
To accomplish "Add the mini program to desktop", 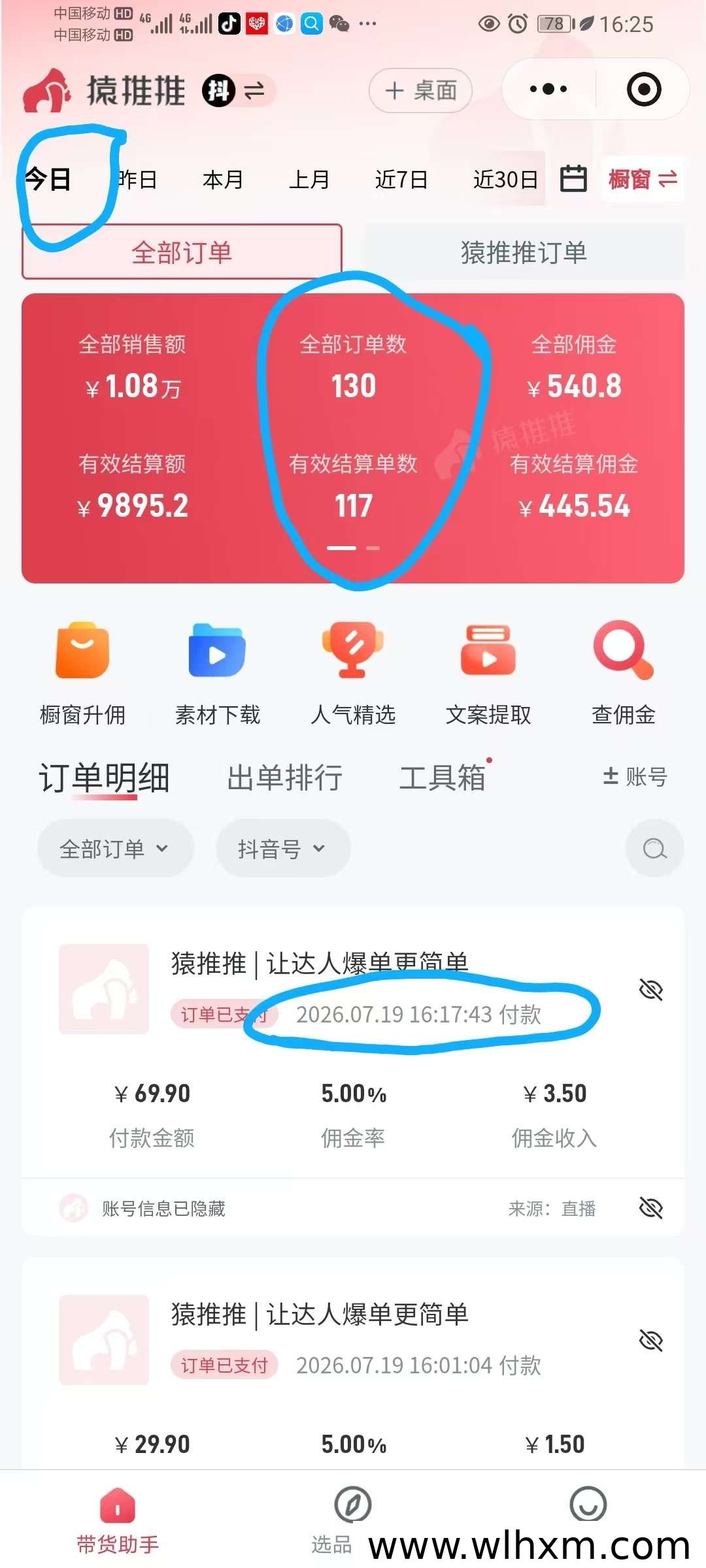I will point(420,90).
